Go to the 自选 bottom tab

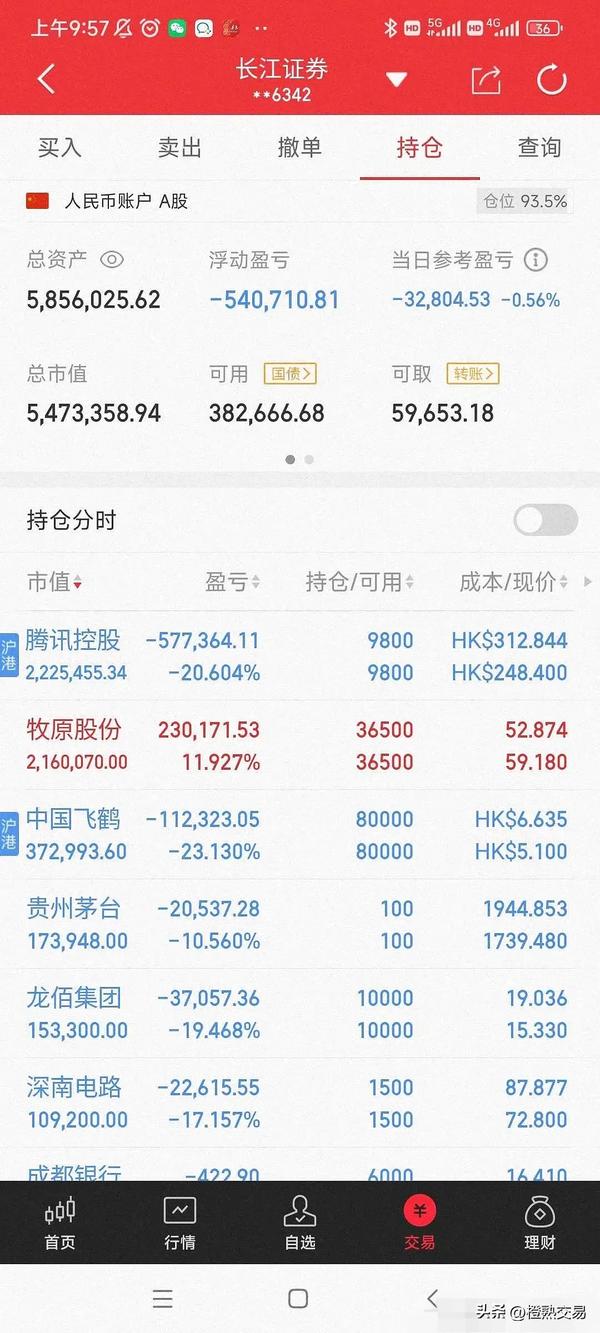[300, 1223]
